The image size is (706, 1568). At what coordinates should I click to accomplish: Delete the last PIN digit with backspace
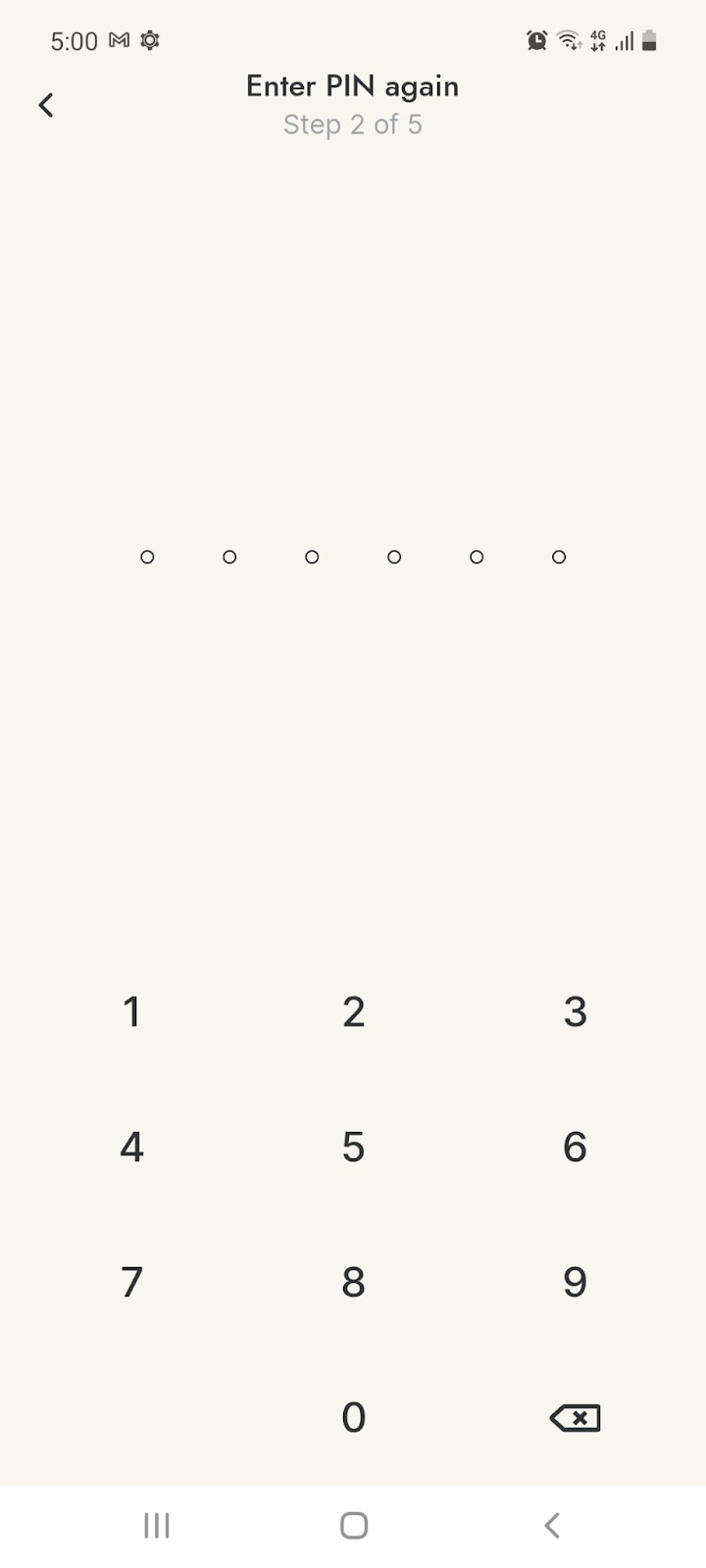[575, 1417]
